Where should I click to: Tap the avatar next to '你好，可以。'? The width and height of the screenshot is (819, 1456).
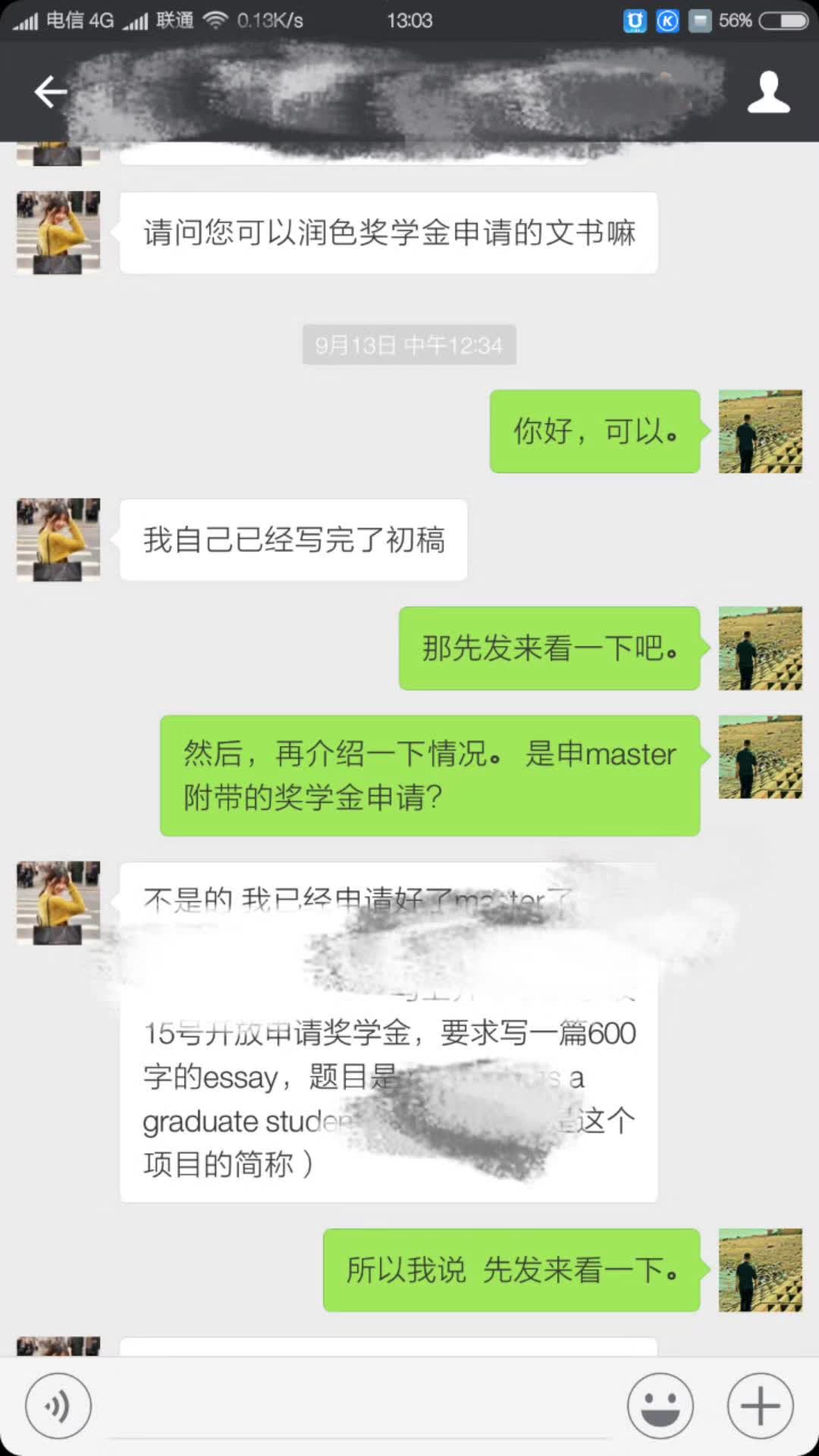(760, 431)
